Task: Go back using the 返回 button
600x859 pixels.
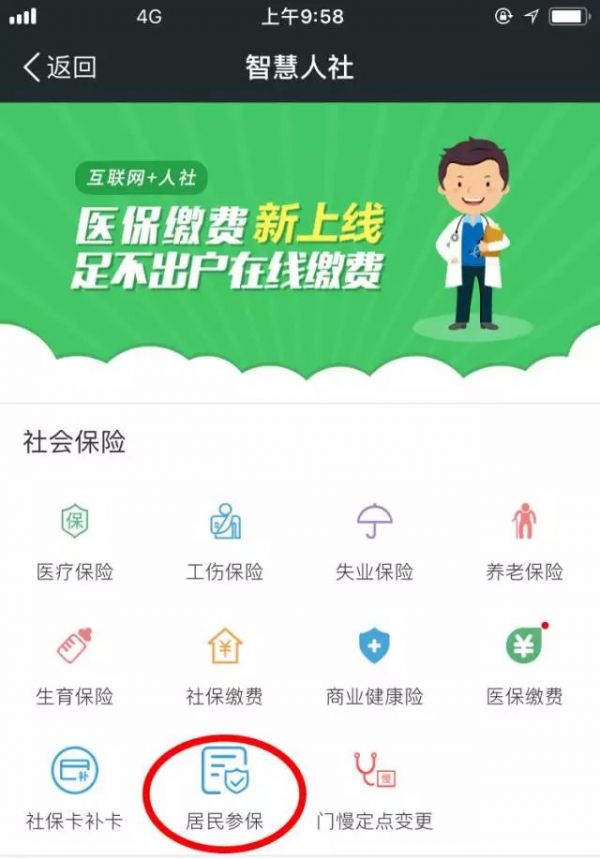Action: coord(60,67)
